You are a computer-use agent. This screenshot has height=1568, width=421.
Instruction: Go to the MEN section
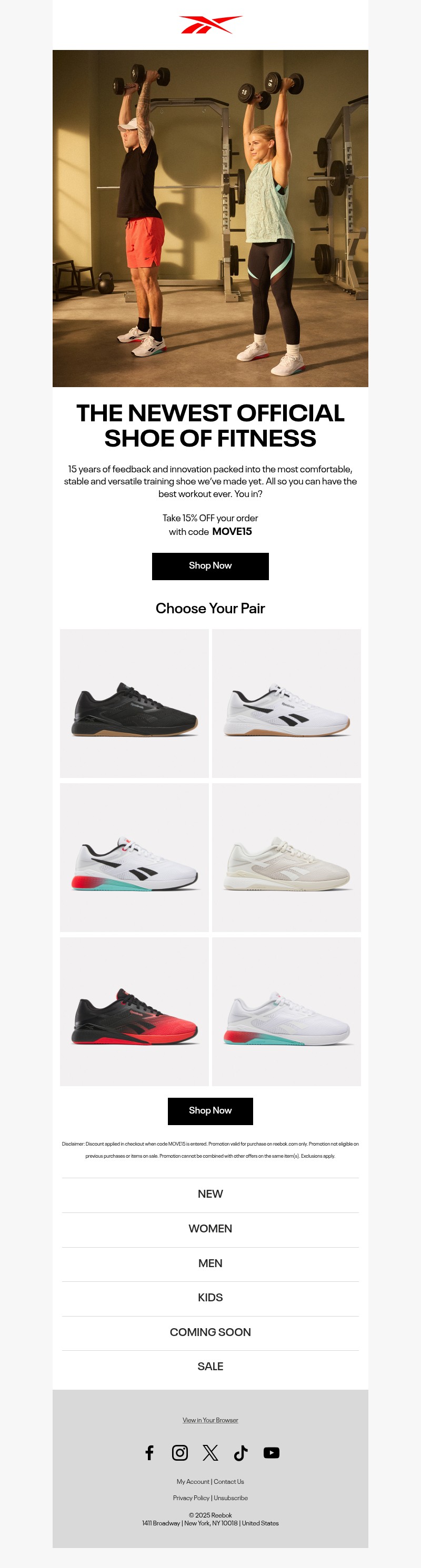click(x=210, y=1263)
